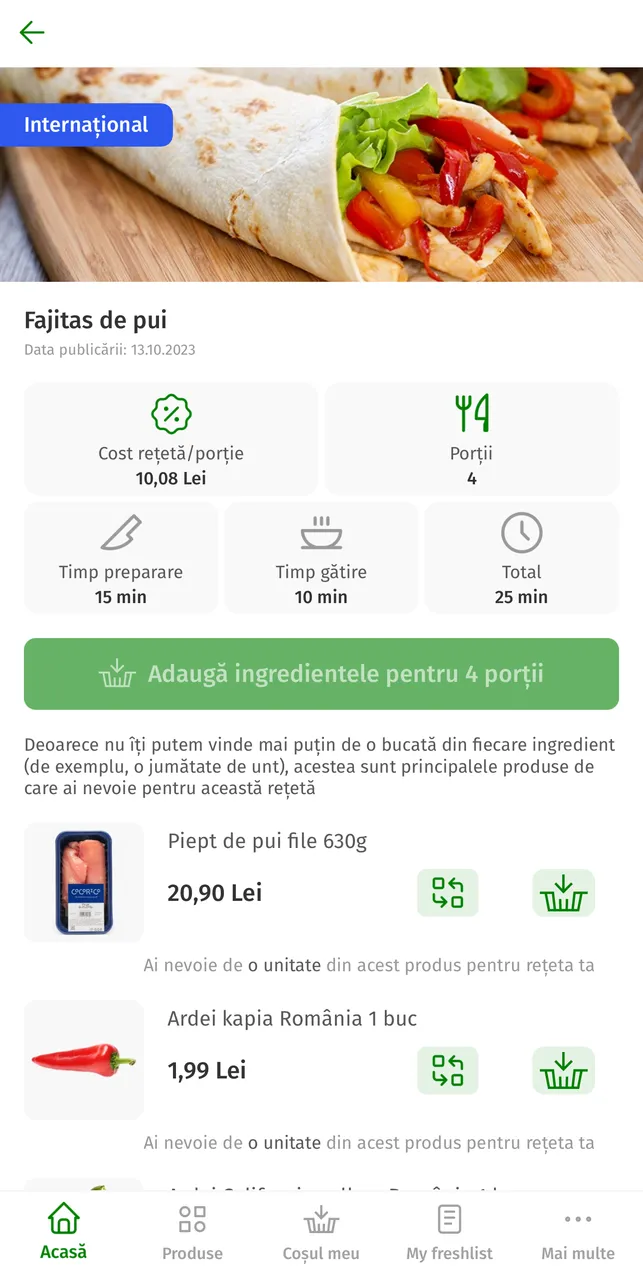Add ingredients for 4 portions to cart
Image resolution: width=643 pixels, height=1280 pixels.
321,674
